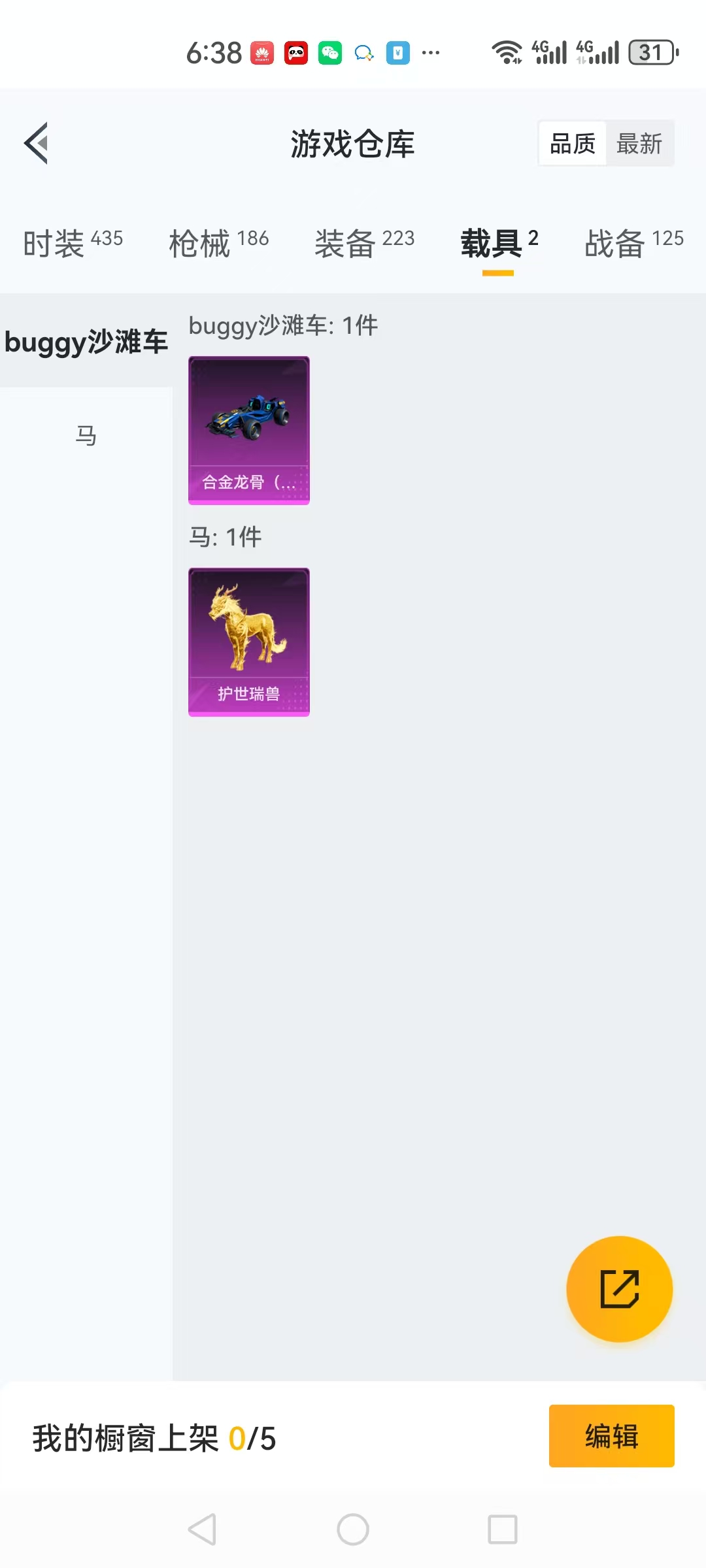The image size is (706, 1568).
Task: Tap the orange share floating button
Action: pos(619,1288)
